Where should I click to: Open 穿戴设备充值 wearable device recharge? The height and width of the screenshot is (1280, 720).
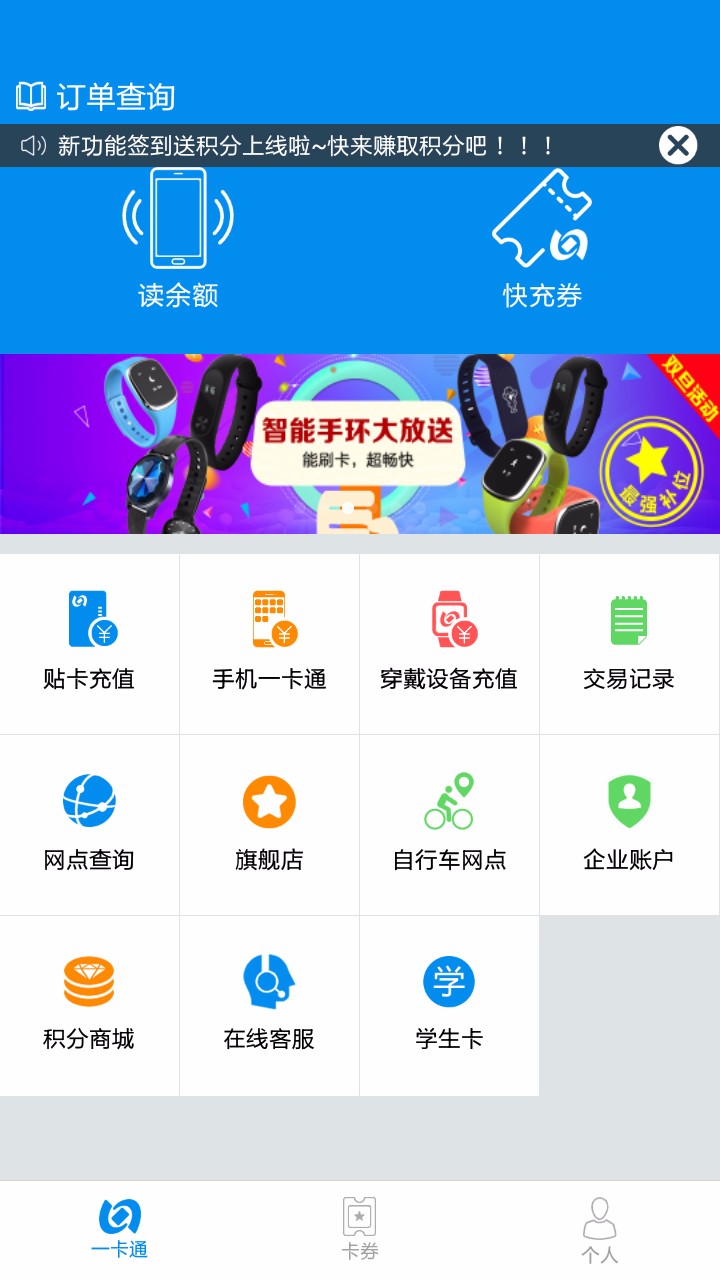[449, 642]
